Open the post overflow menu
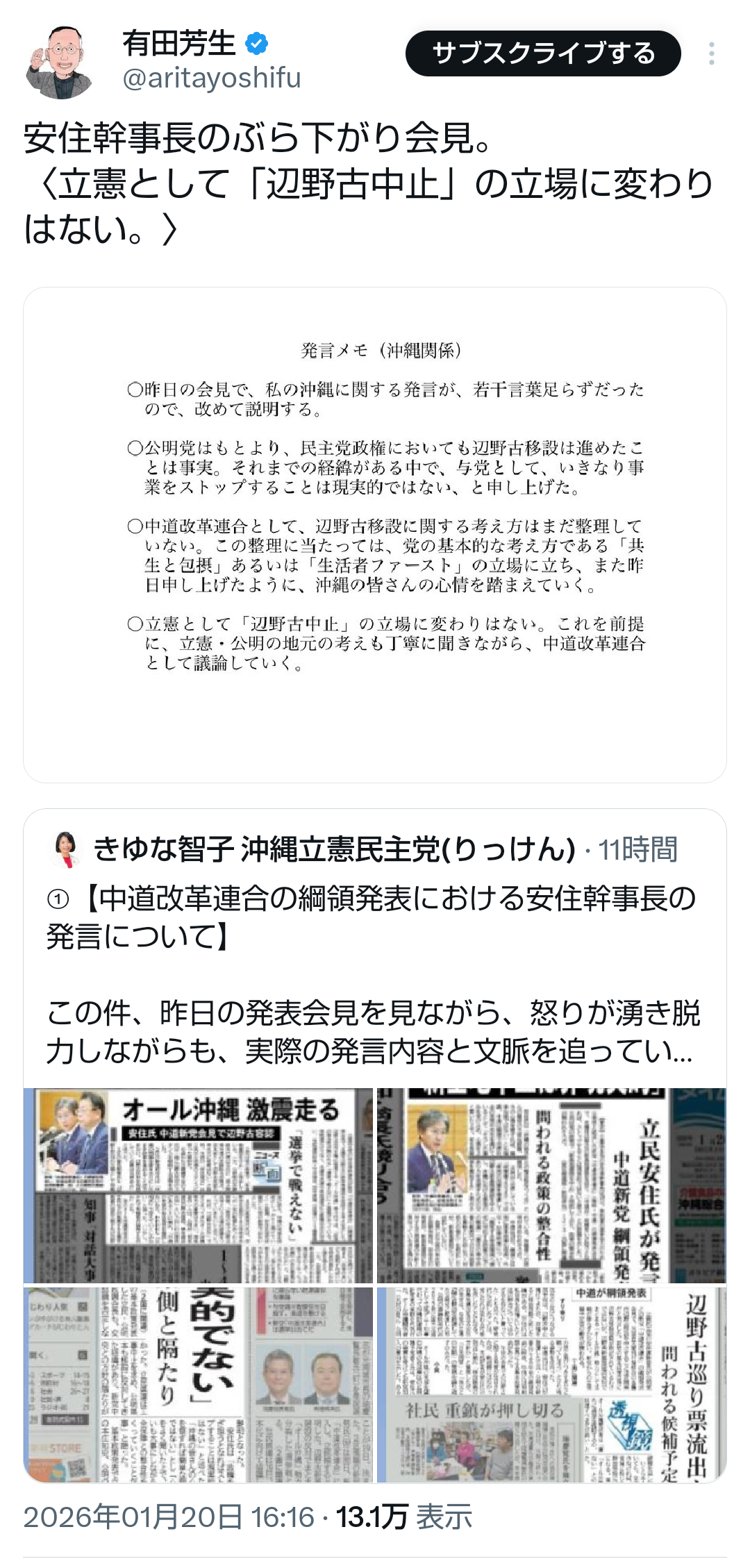 712,53
